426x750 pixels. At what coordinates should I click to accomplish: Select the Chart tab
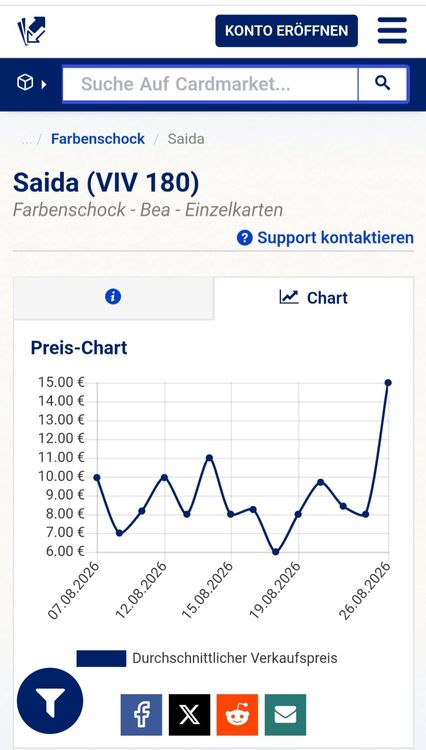314,298
